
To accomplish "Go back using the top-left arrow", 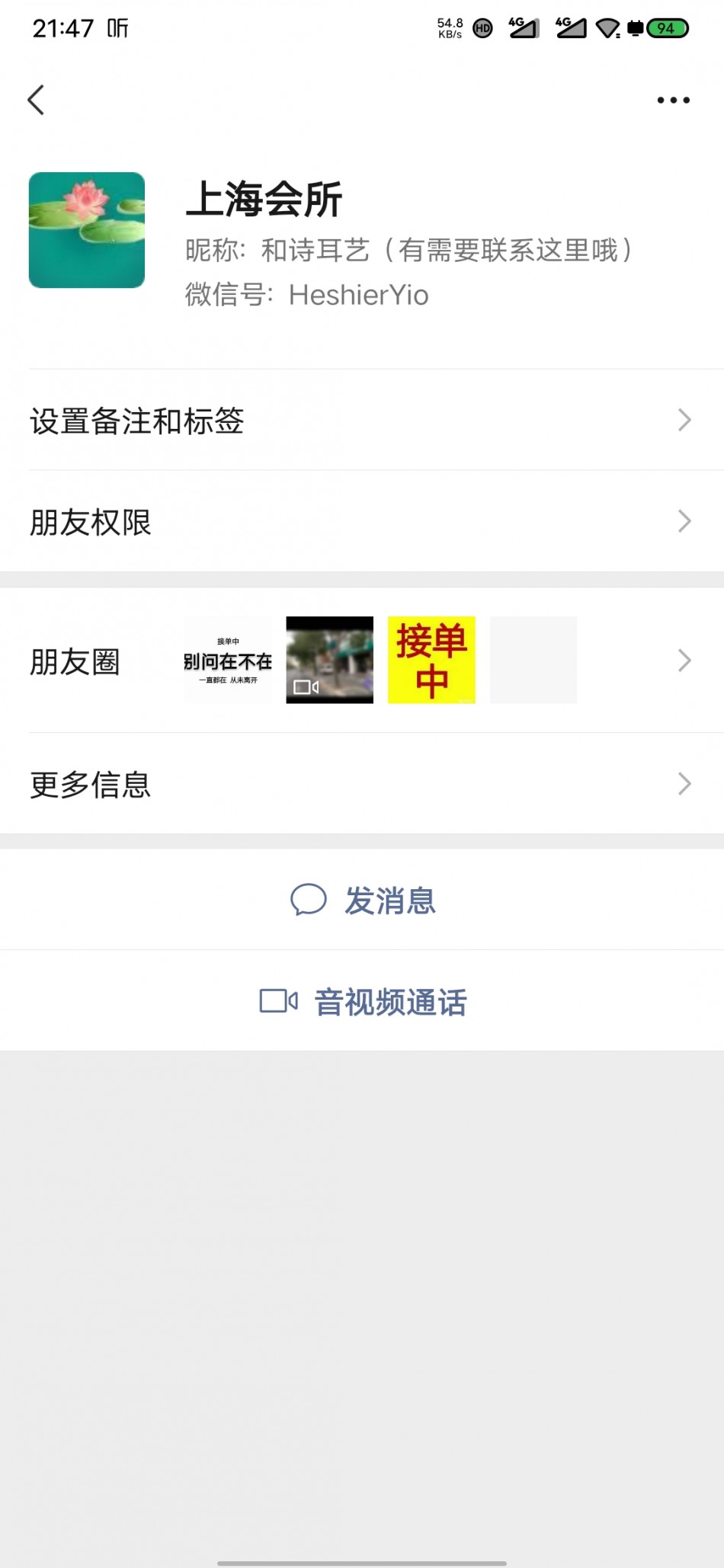I will tap(36, 100).
